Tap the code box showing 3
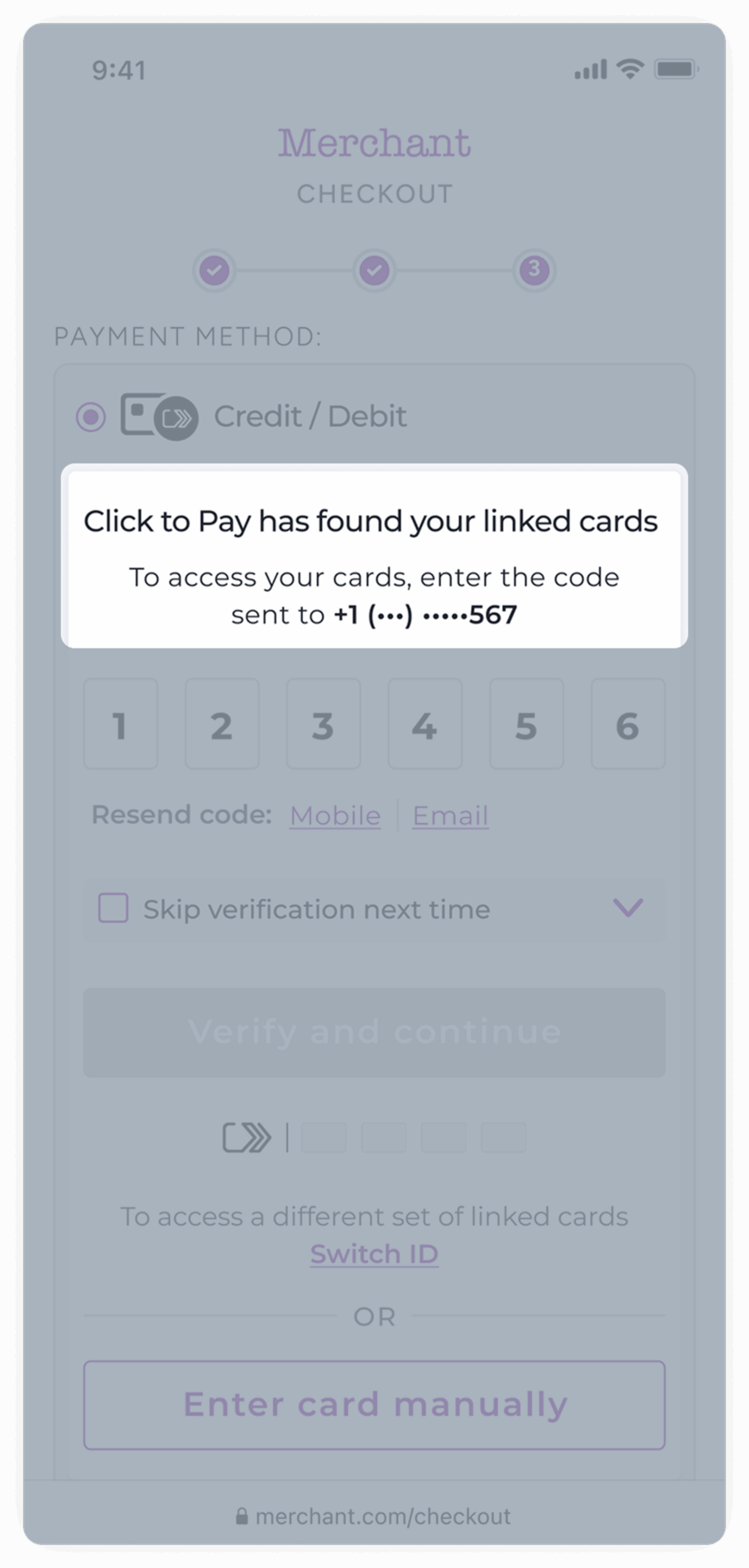The height and width of the screenshot is (1568, 749). [324, 723]
